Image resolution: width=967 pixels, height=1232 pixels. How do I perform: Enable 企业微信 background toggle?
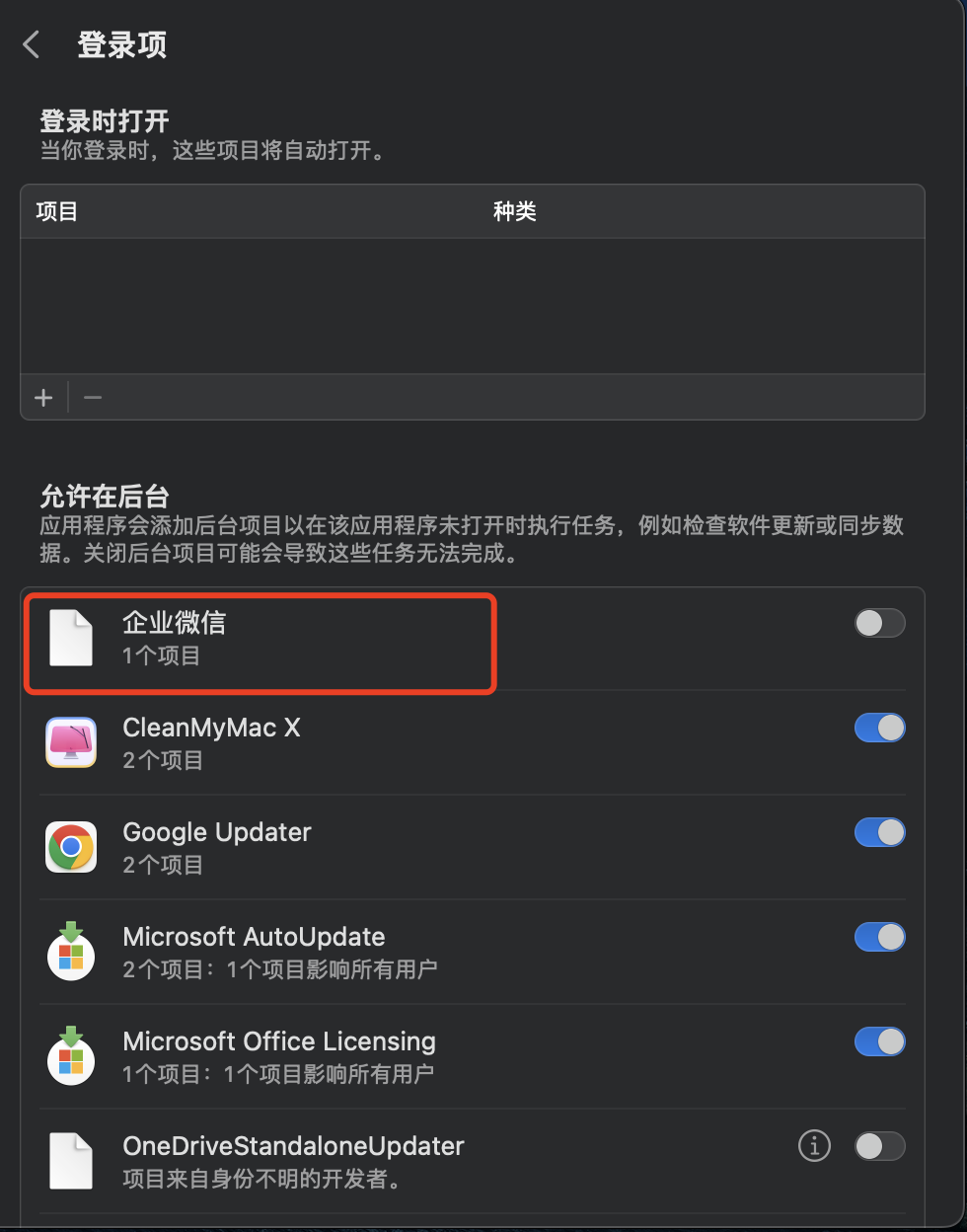pos(879,623)
